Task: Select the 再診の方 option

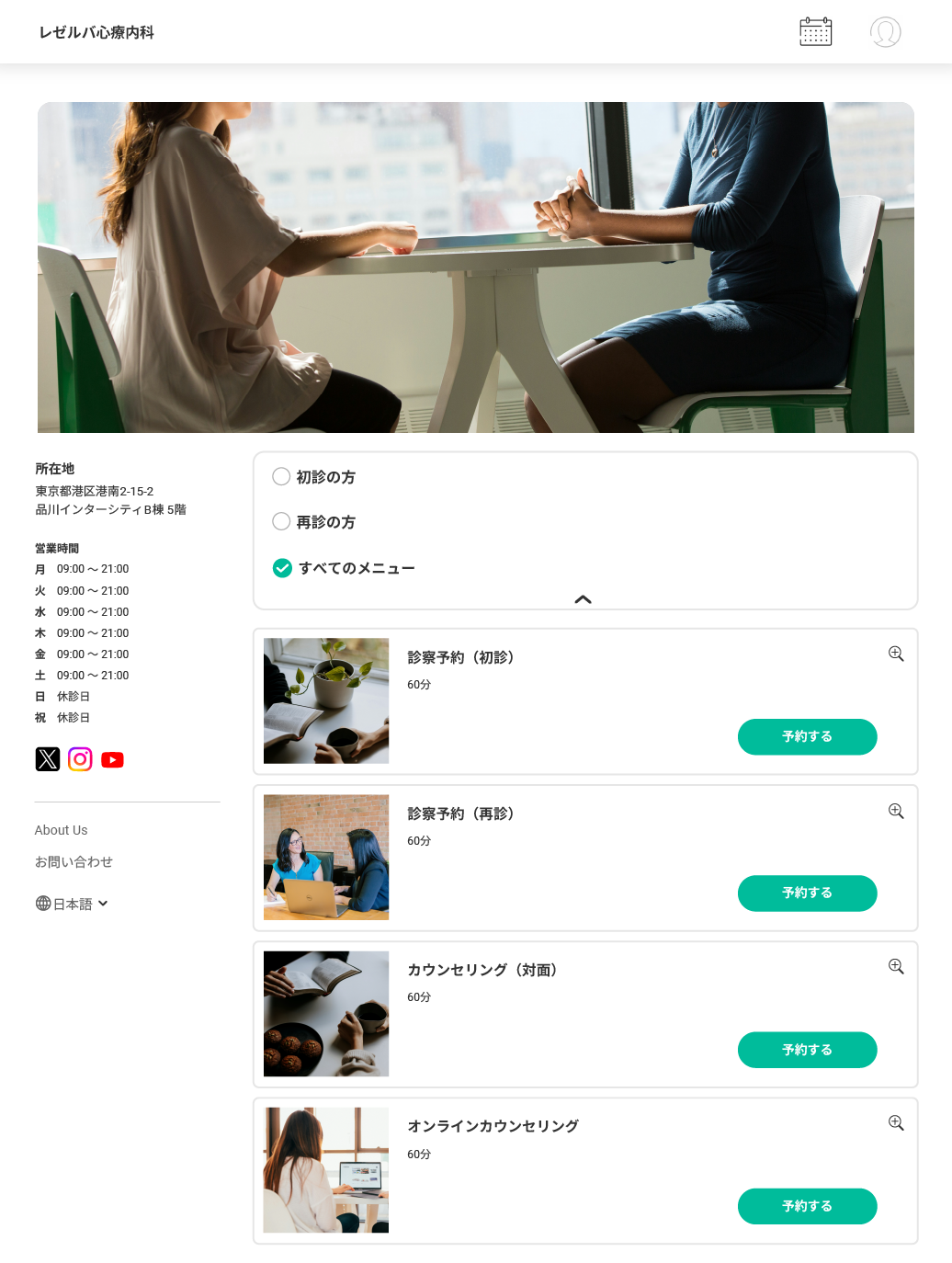Action: coord(282,521)
